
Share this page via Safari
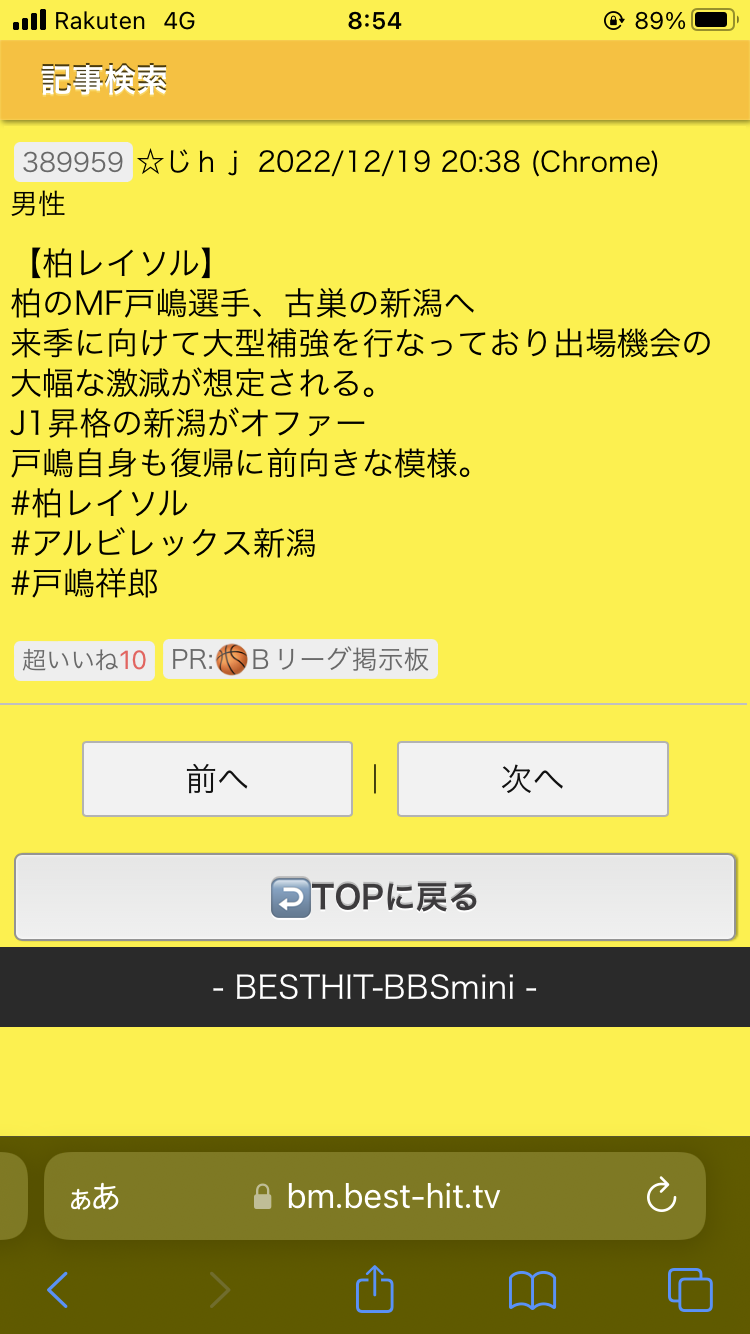coord(375,1290)
